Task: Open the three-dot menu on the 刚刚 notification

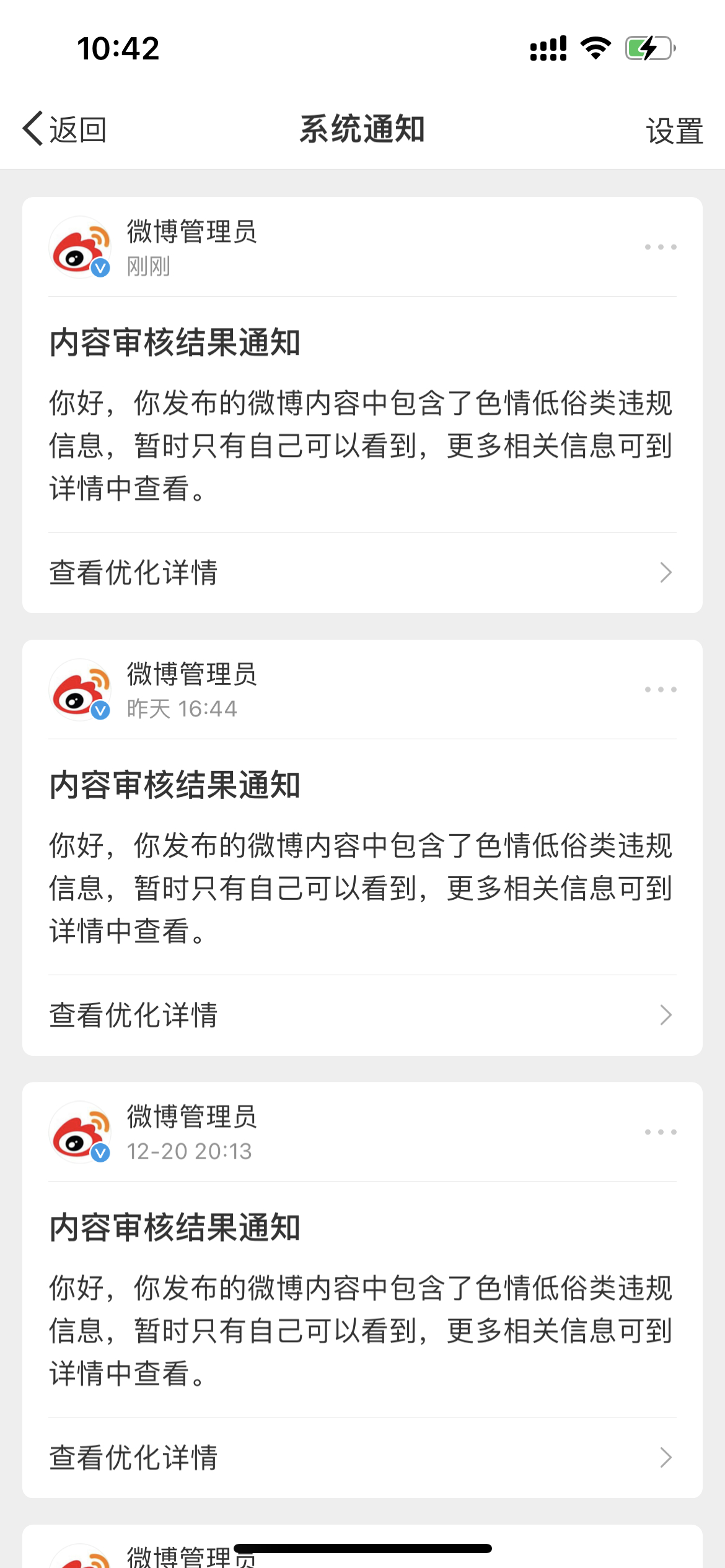Action: click(661, 247)
